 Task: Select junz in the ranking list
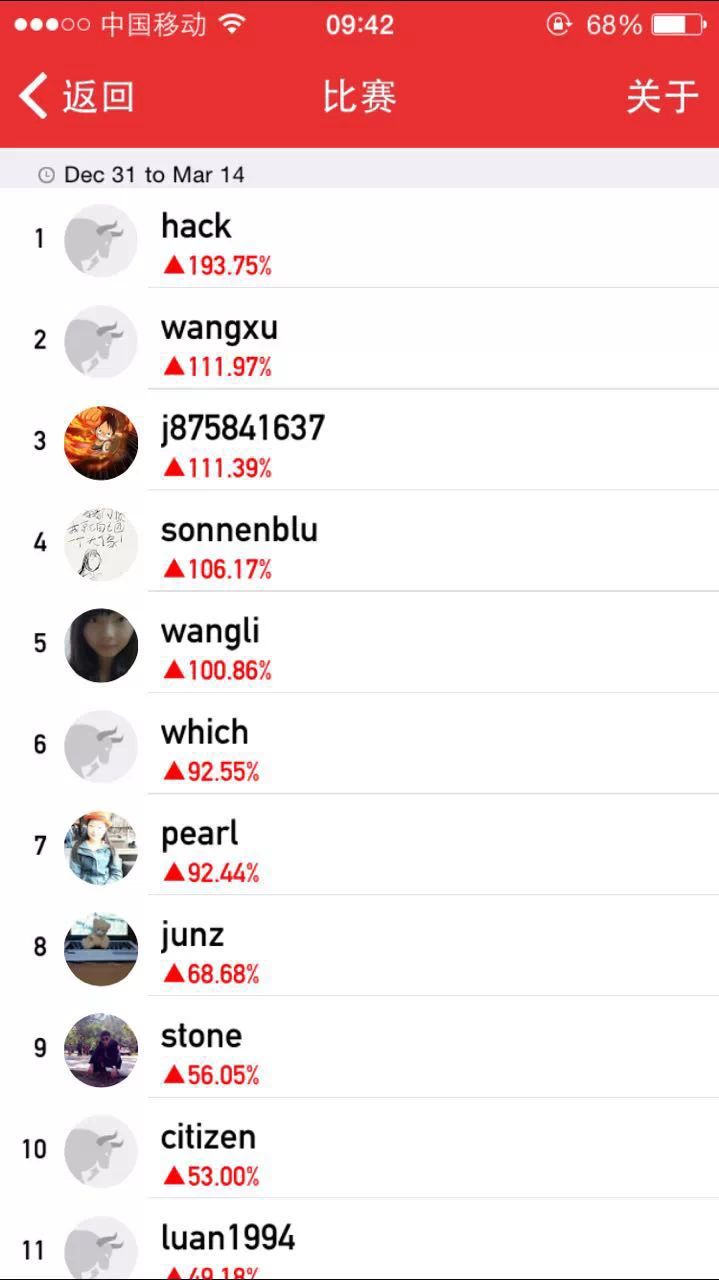click(x=360, y=948)
